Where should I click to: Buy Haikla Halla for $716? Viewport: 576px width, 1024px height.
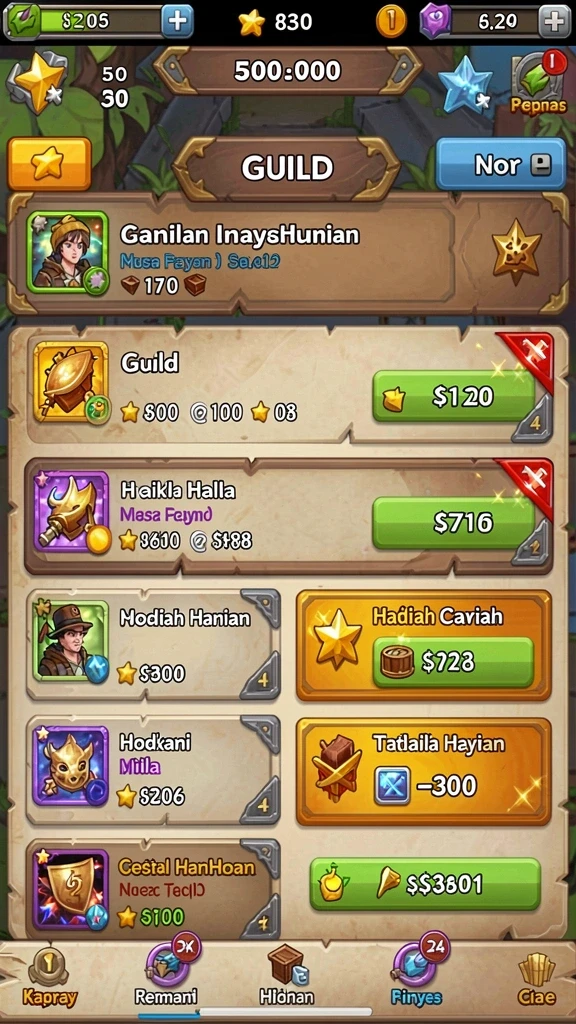tap(453, 522)
